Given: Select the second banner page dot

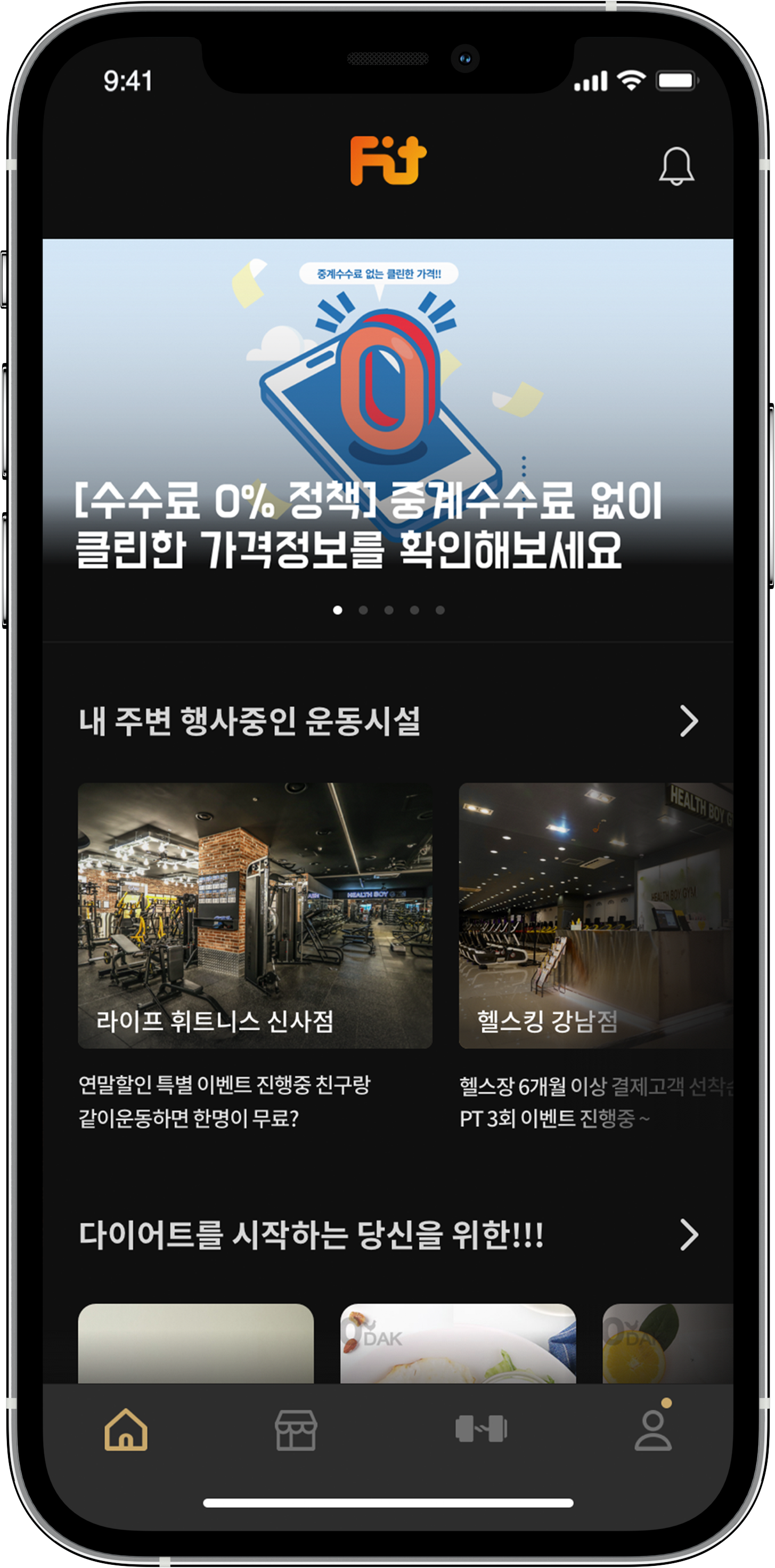Looking at the screenshot, I should 363,610.
